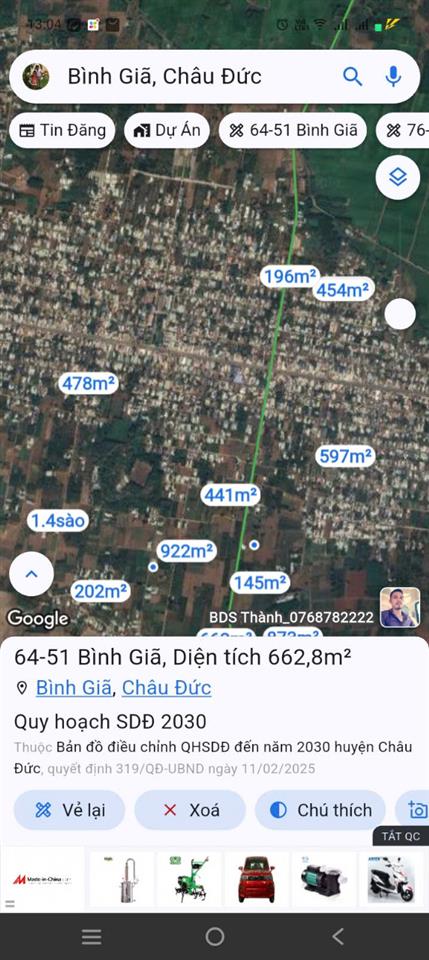
Task: Turn off ads with TẮT QC
Action: [x=400, y=836]
